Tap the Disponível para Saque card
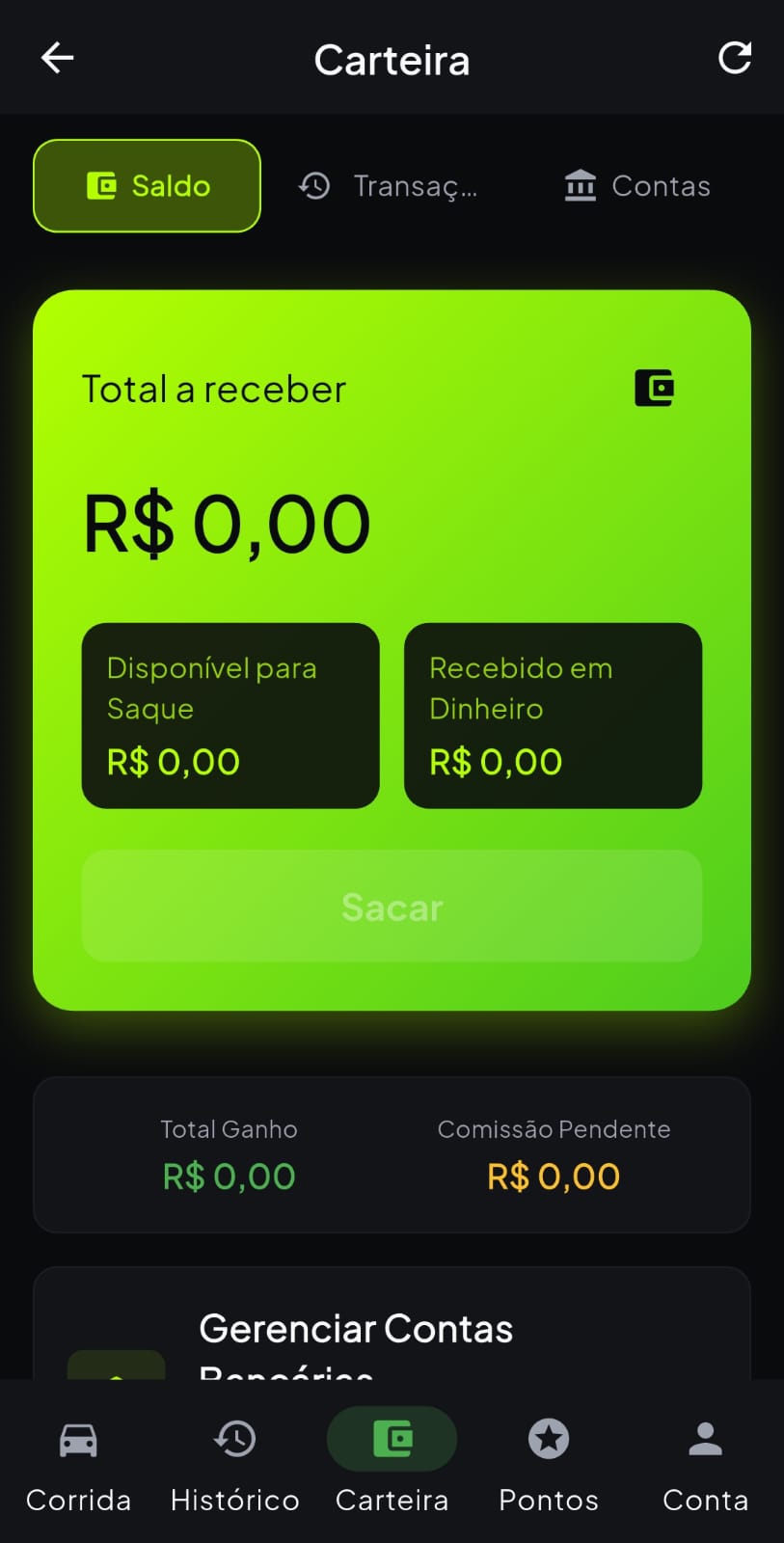The width and height of the screenshot is (784, 1543). [x=230, y=716]
